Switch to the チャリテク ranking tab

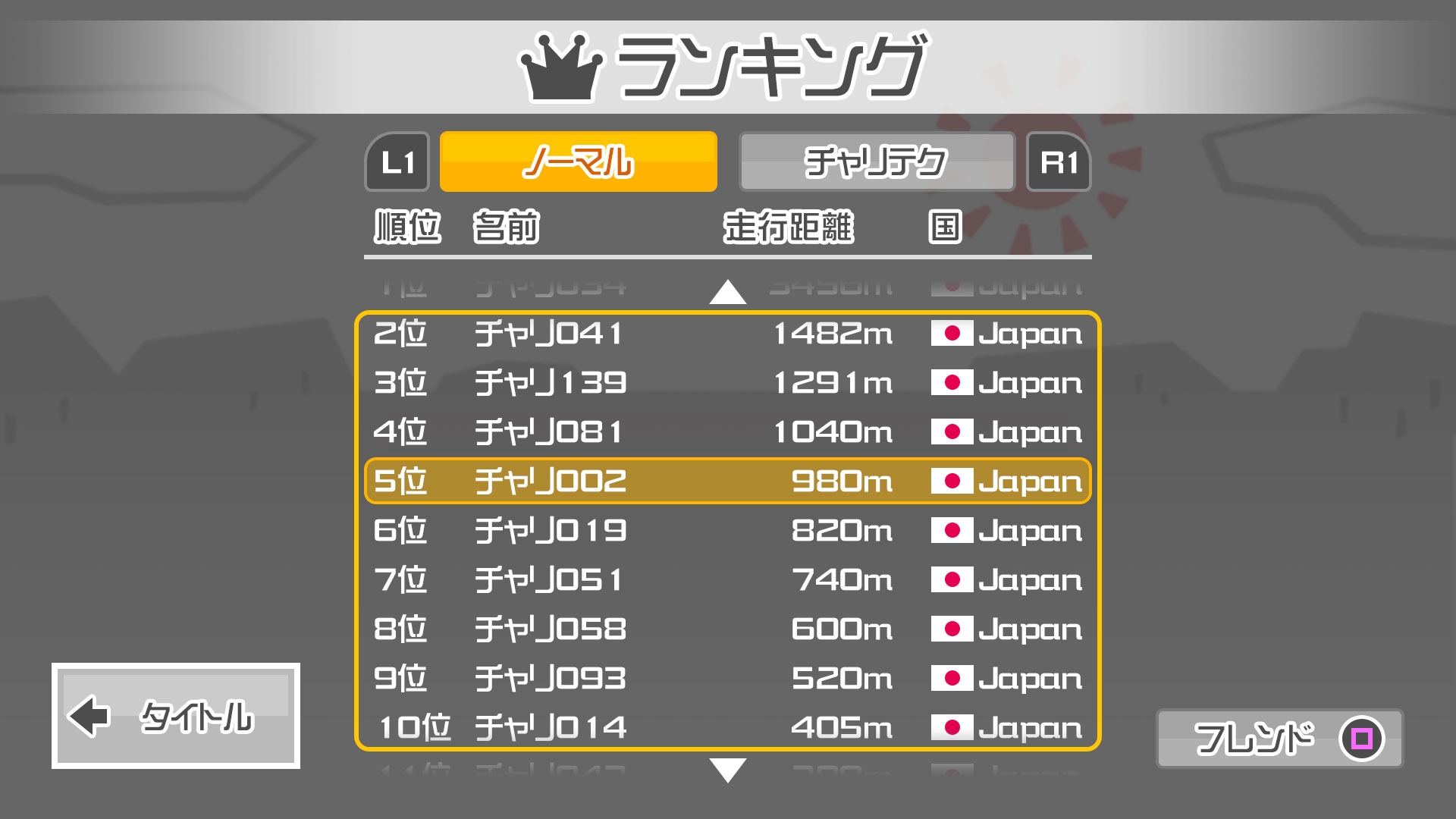coord(877,162)
